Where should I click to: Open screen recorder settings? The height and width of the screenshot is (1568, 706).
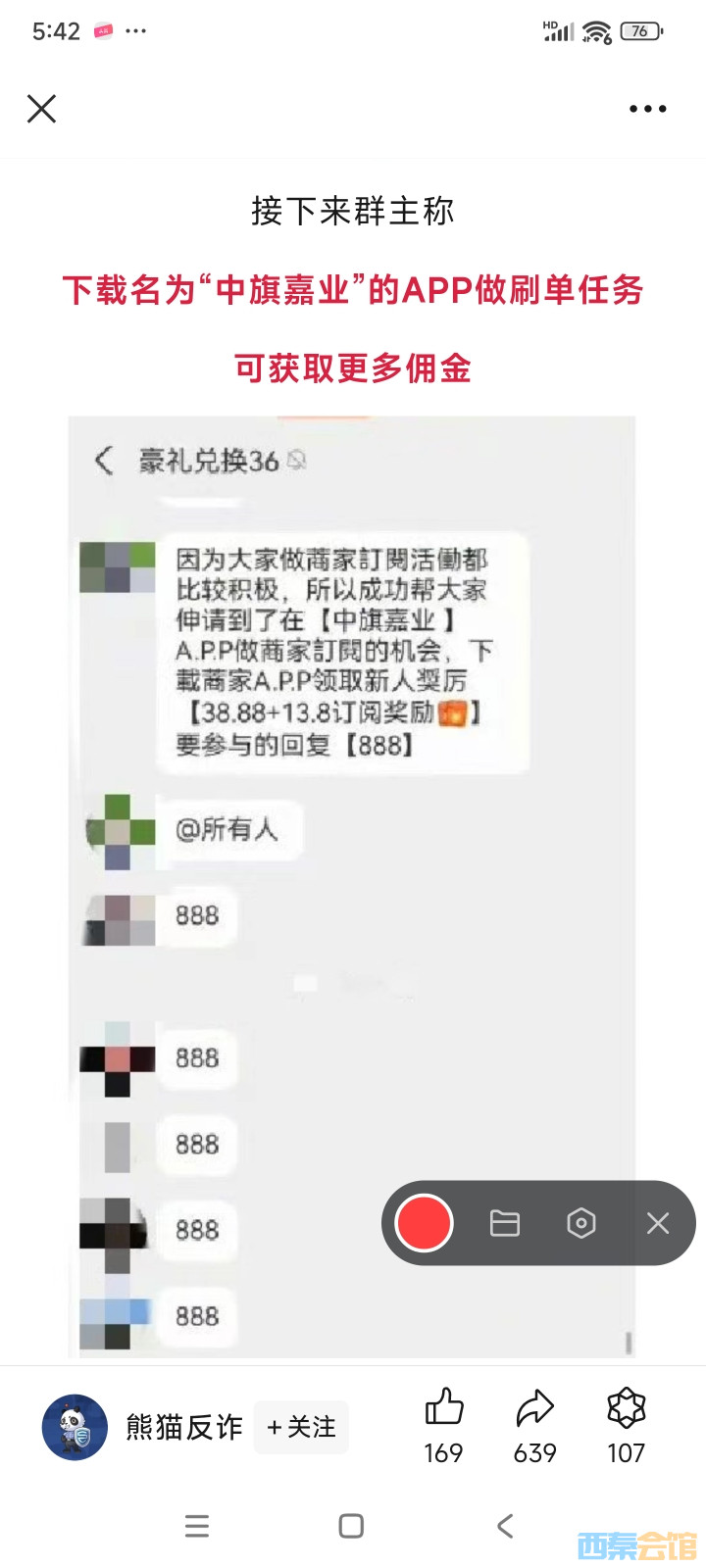coord(581,1223)
